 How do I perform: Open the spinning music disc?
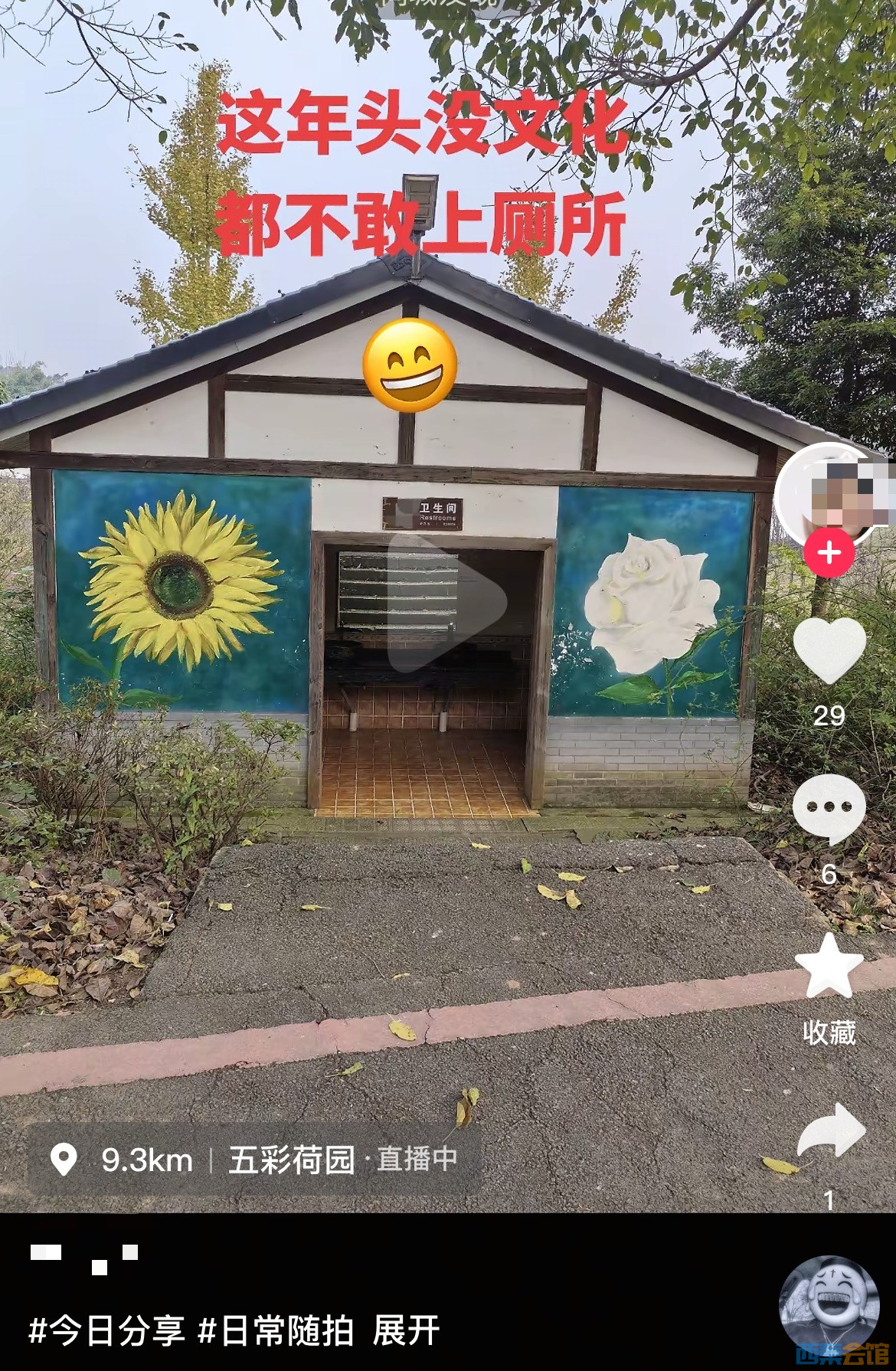point(829,1304)
